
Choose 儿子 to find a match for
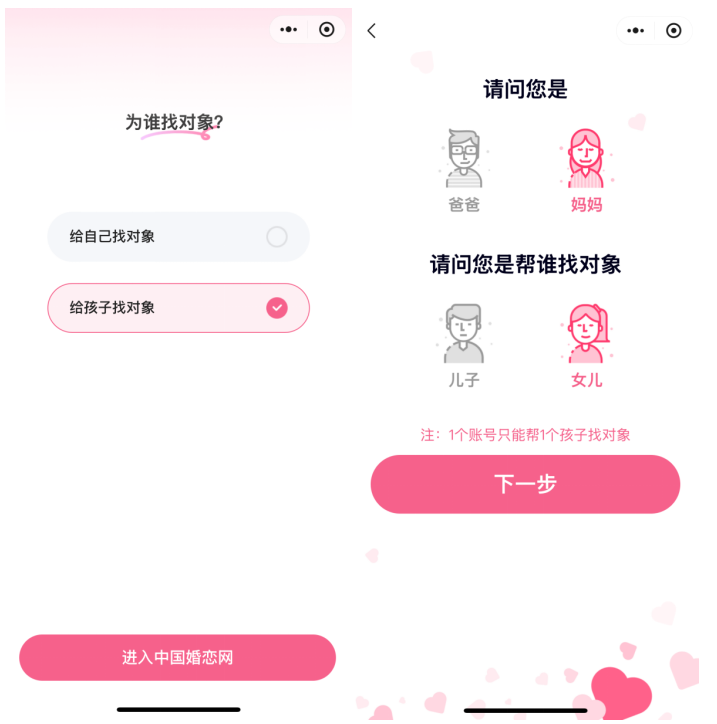[x=464, y=346]
